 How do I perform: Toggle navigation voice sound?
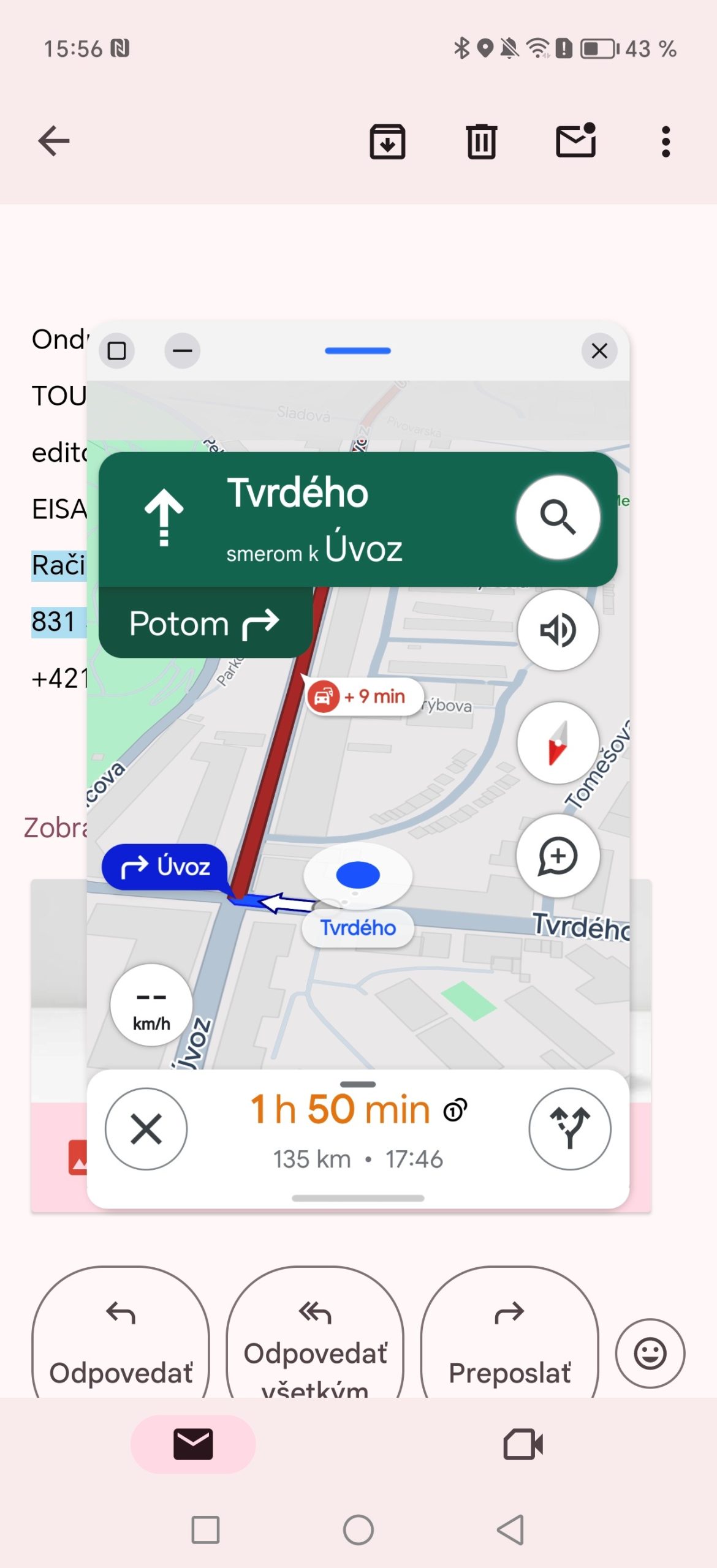pyautogui.click(x=557, y=630)
